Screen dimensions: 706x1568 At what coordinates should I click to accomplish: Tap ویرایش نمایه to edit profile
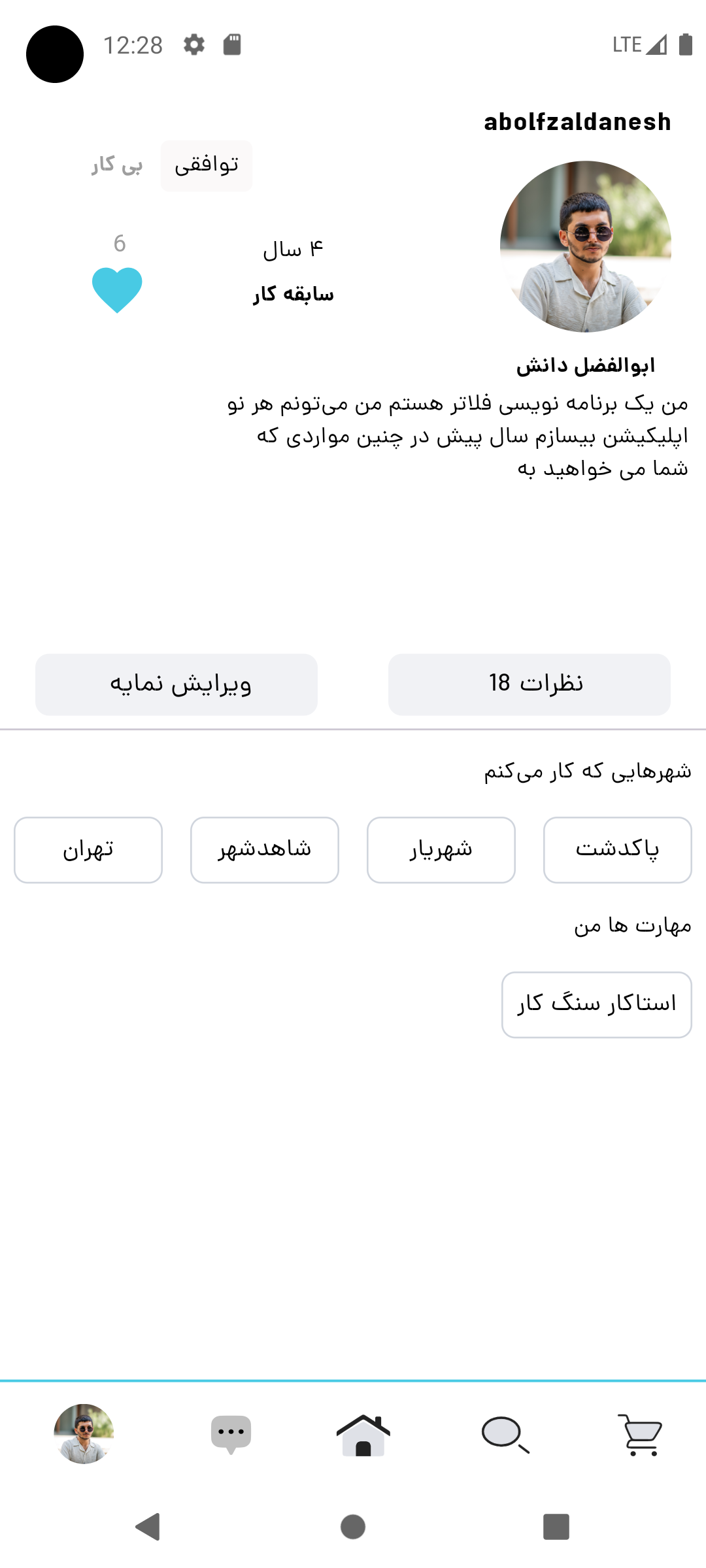point(176,684)
